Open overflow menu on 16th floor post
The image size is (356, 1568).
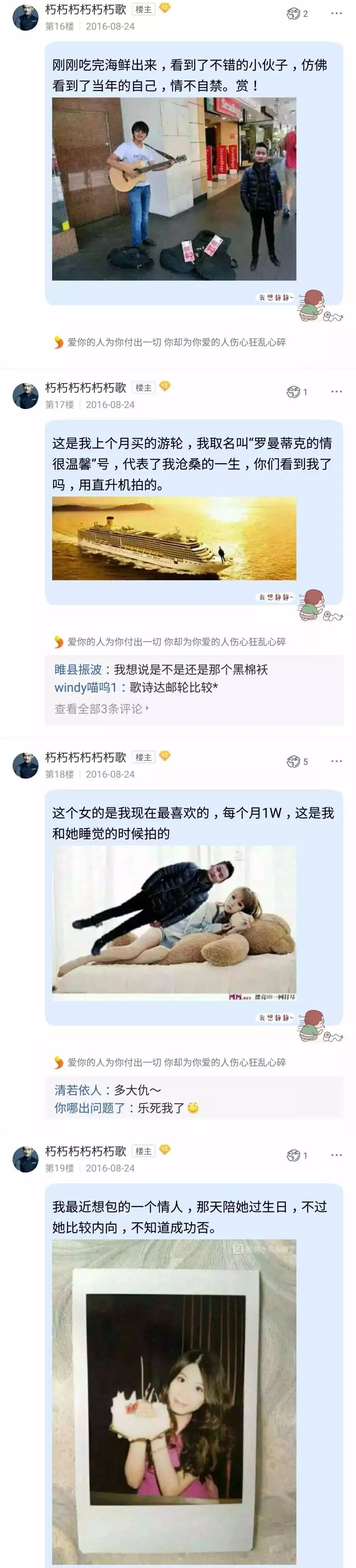click(336, 14)
